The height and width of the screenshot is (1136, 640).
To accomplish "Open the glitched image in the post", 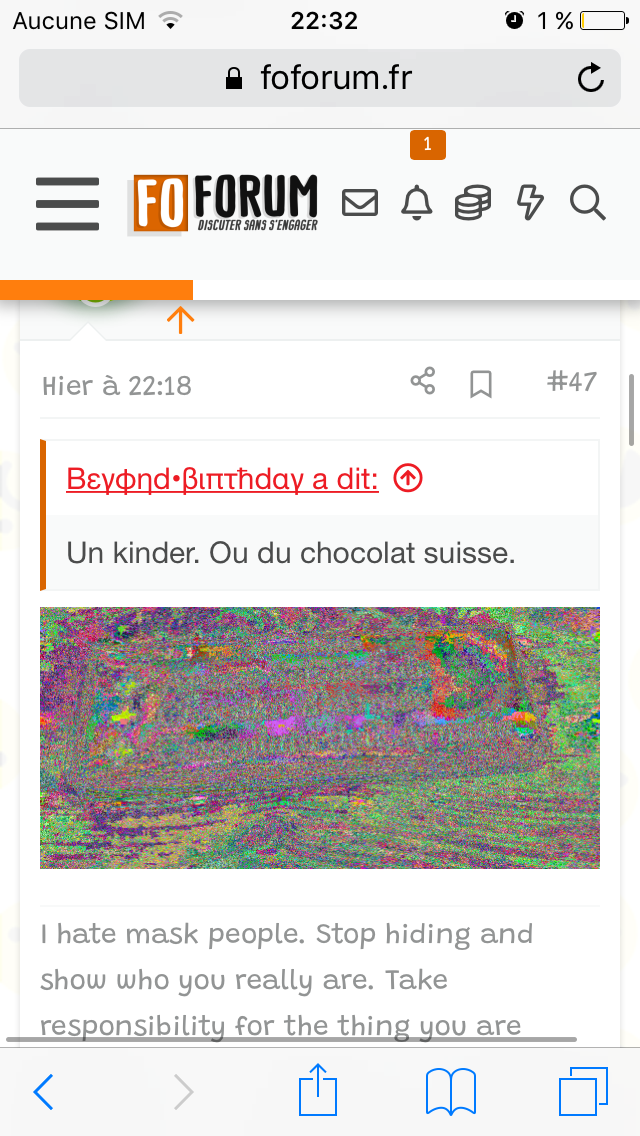I will [x=320, y=738].
